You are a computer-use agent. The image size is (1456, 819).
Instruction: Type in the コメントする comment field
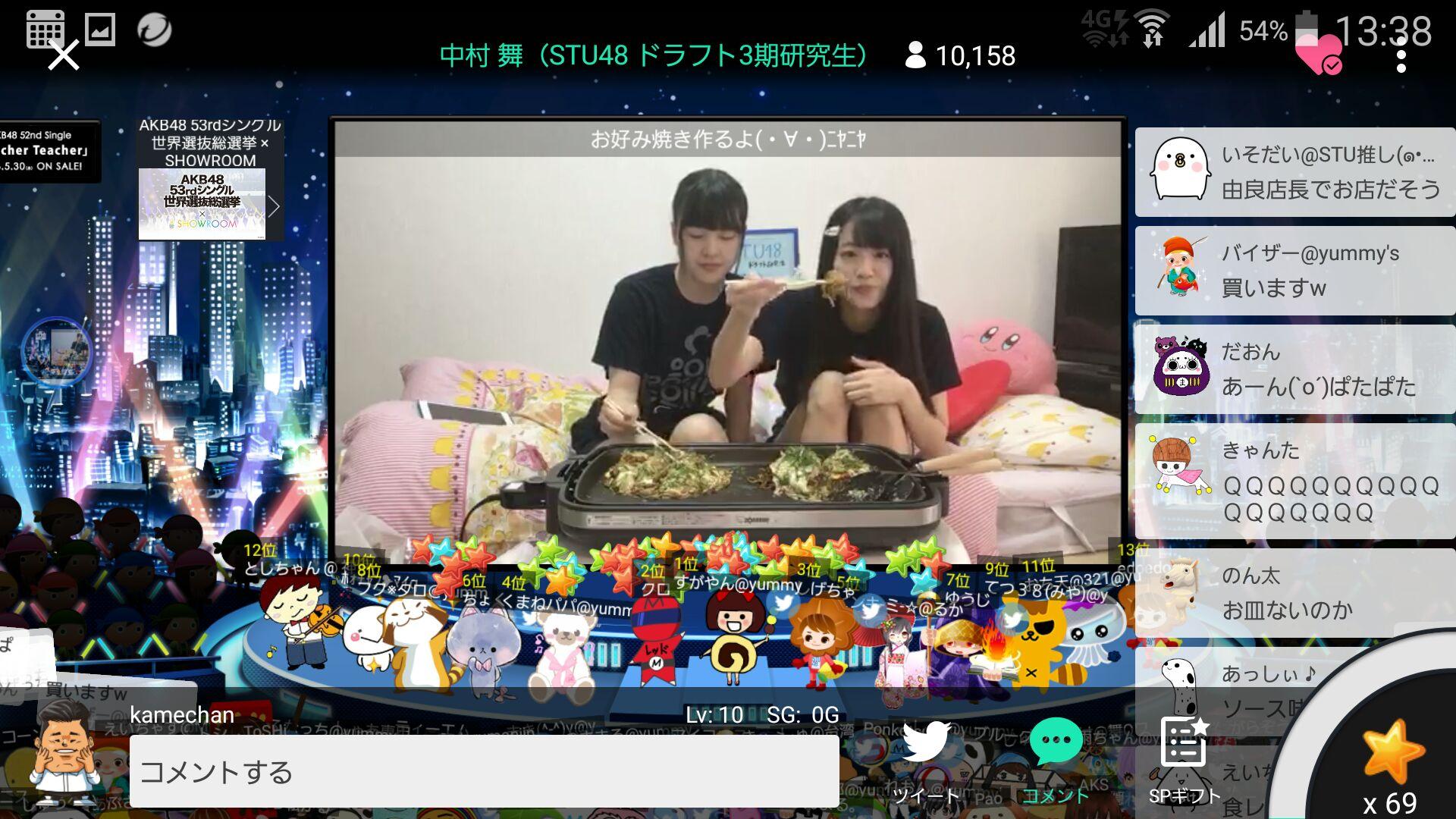coord(484,771)
